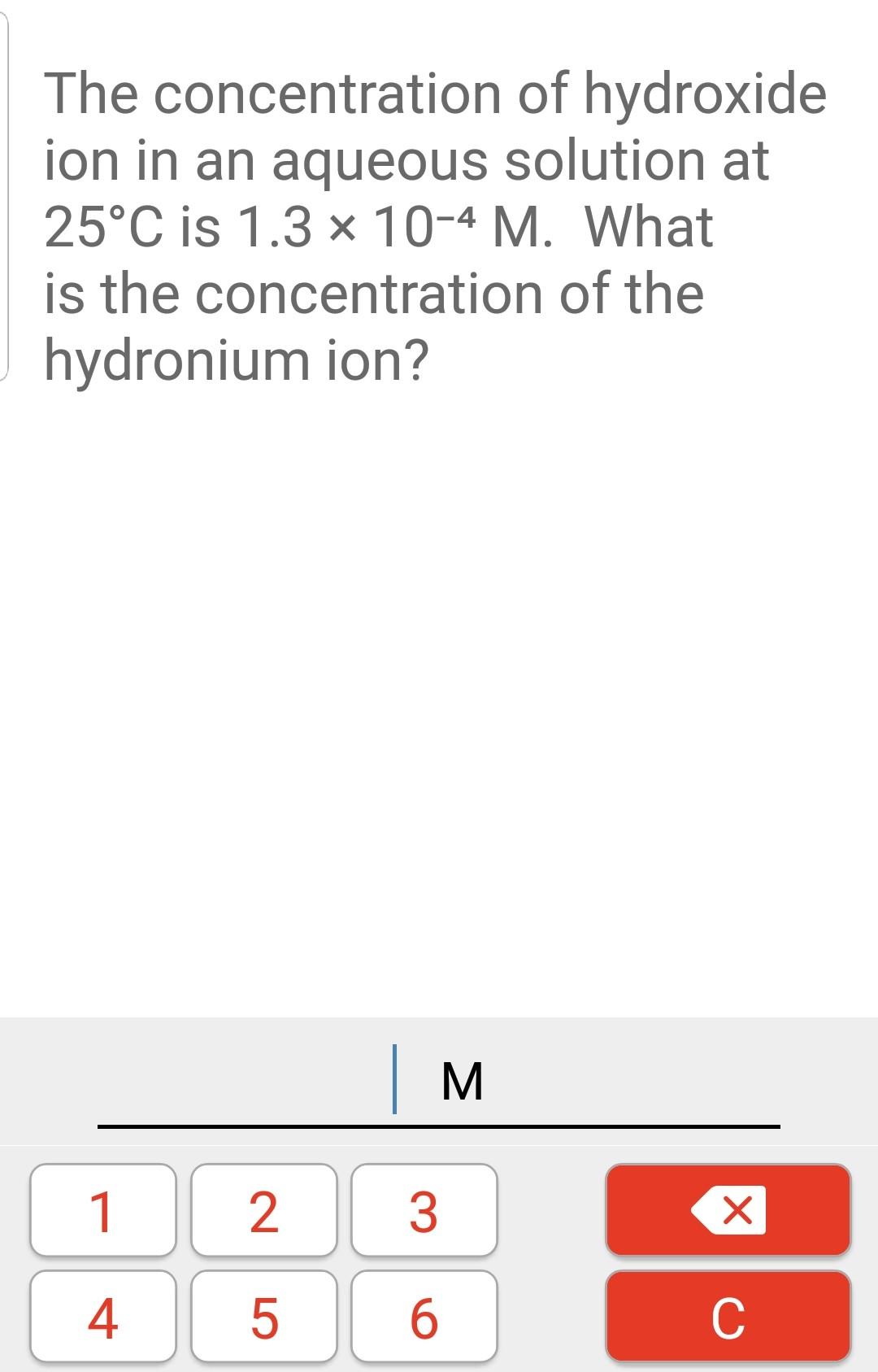Click the underlined answer entry line
Image resolution: width=878 pixels, height=1372 pixels.
click(439, 1126)
